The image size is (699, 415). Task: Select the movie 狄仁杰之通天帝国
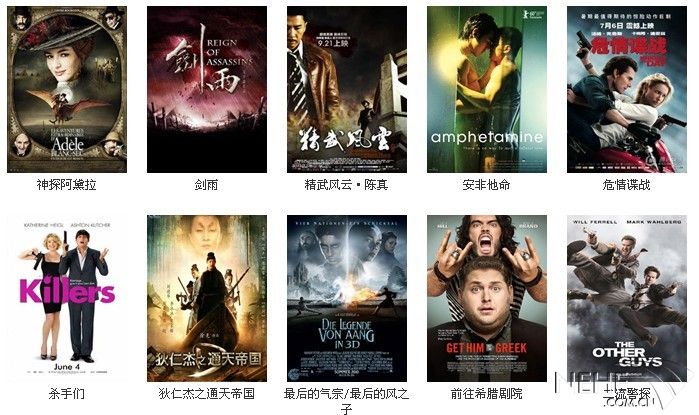tap(207, 298)
